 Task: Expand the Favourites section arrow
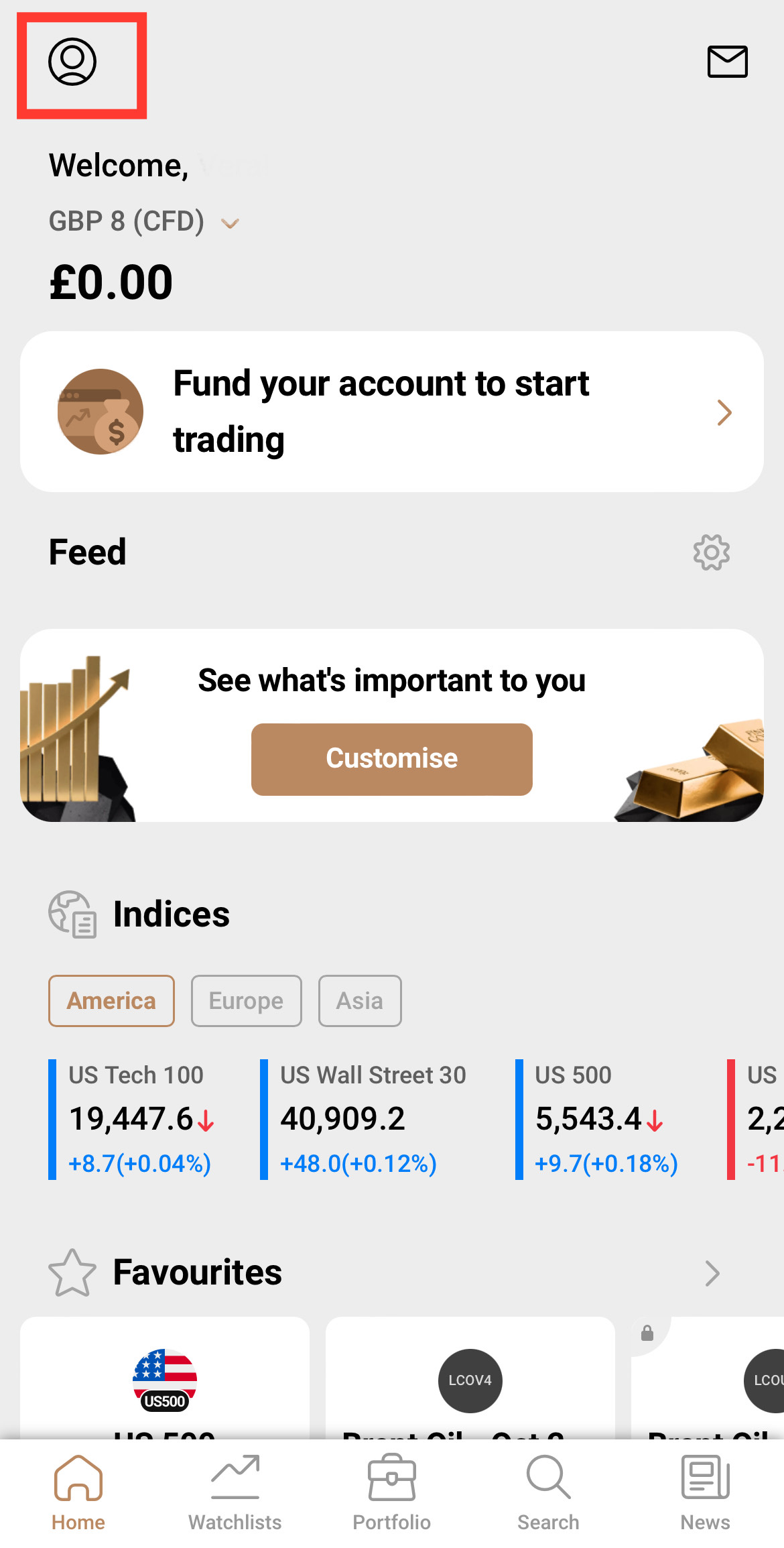tap(712, 1273)
